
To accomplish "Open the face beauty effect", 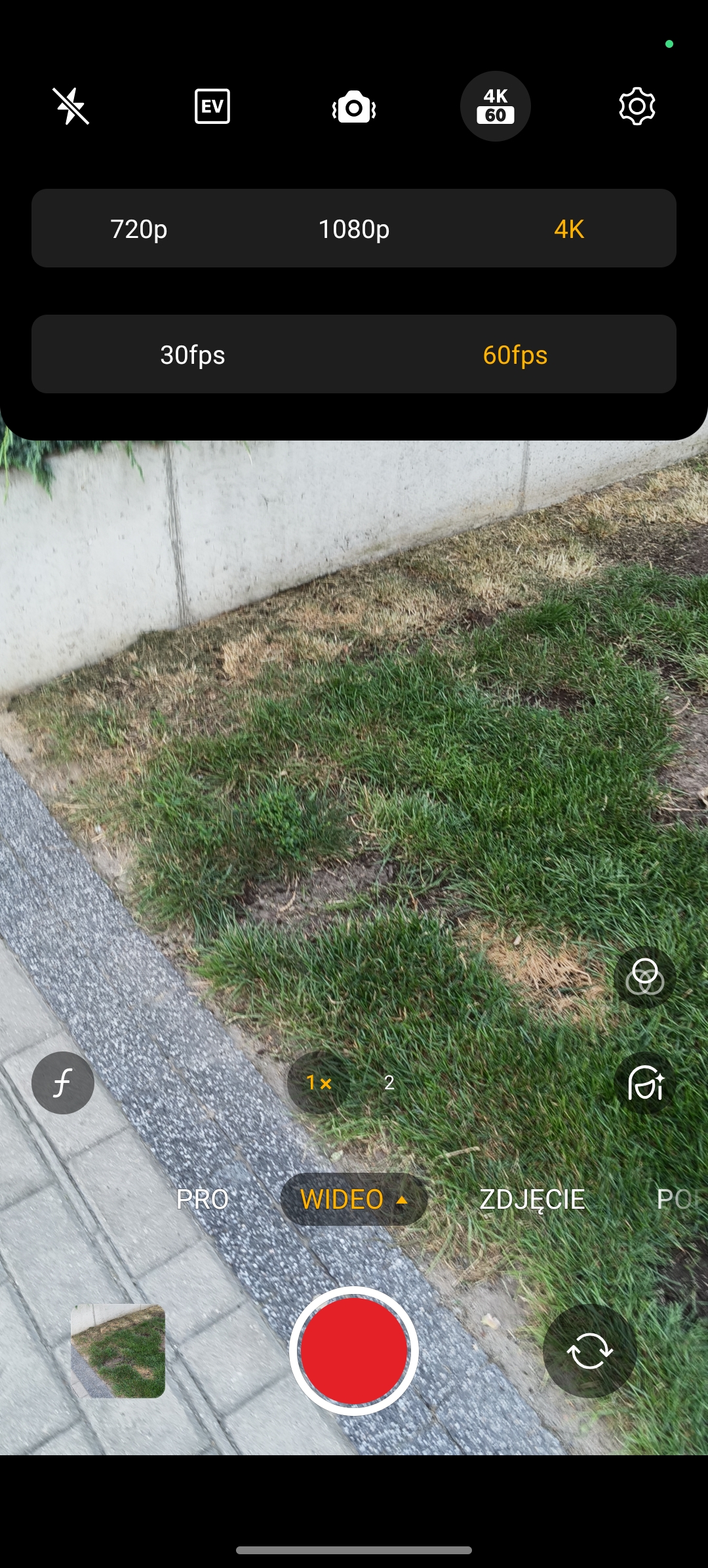I will 645,1082.
